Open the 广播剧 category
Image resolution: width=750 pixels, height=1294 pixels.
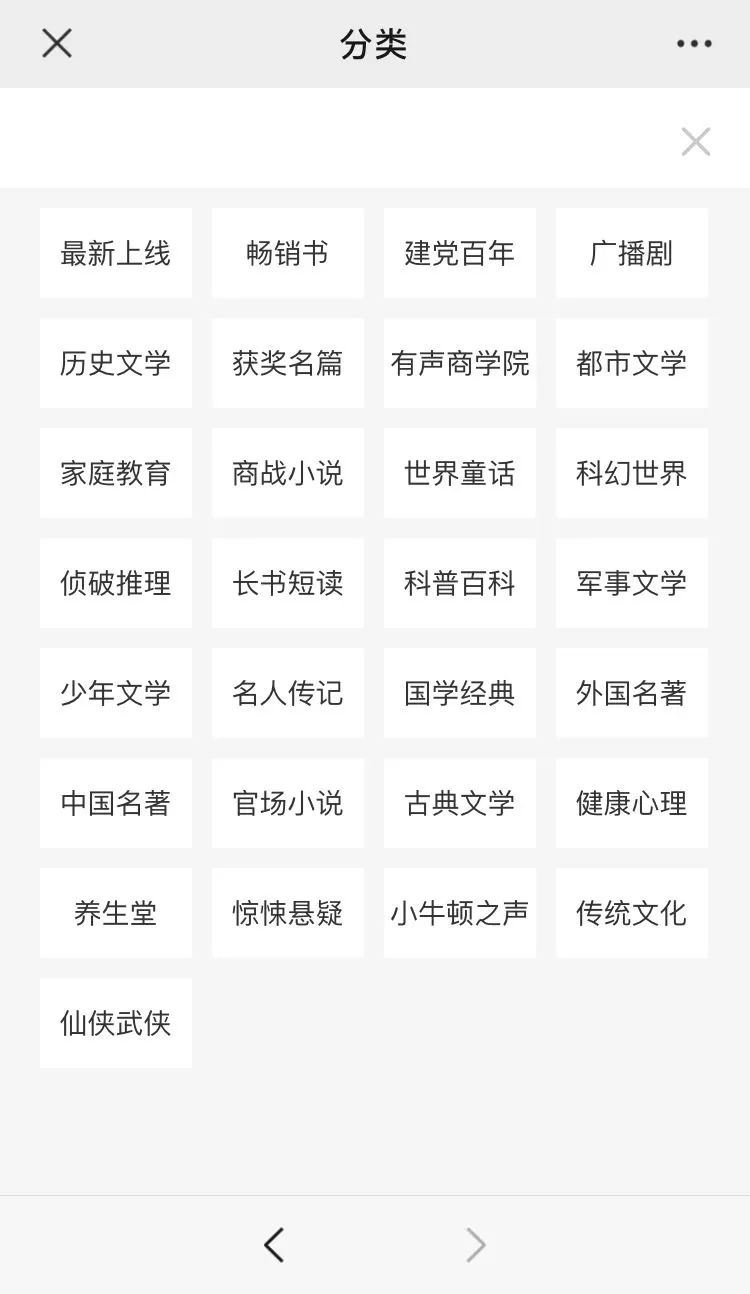point(631,253)
